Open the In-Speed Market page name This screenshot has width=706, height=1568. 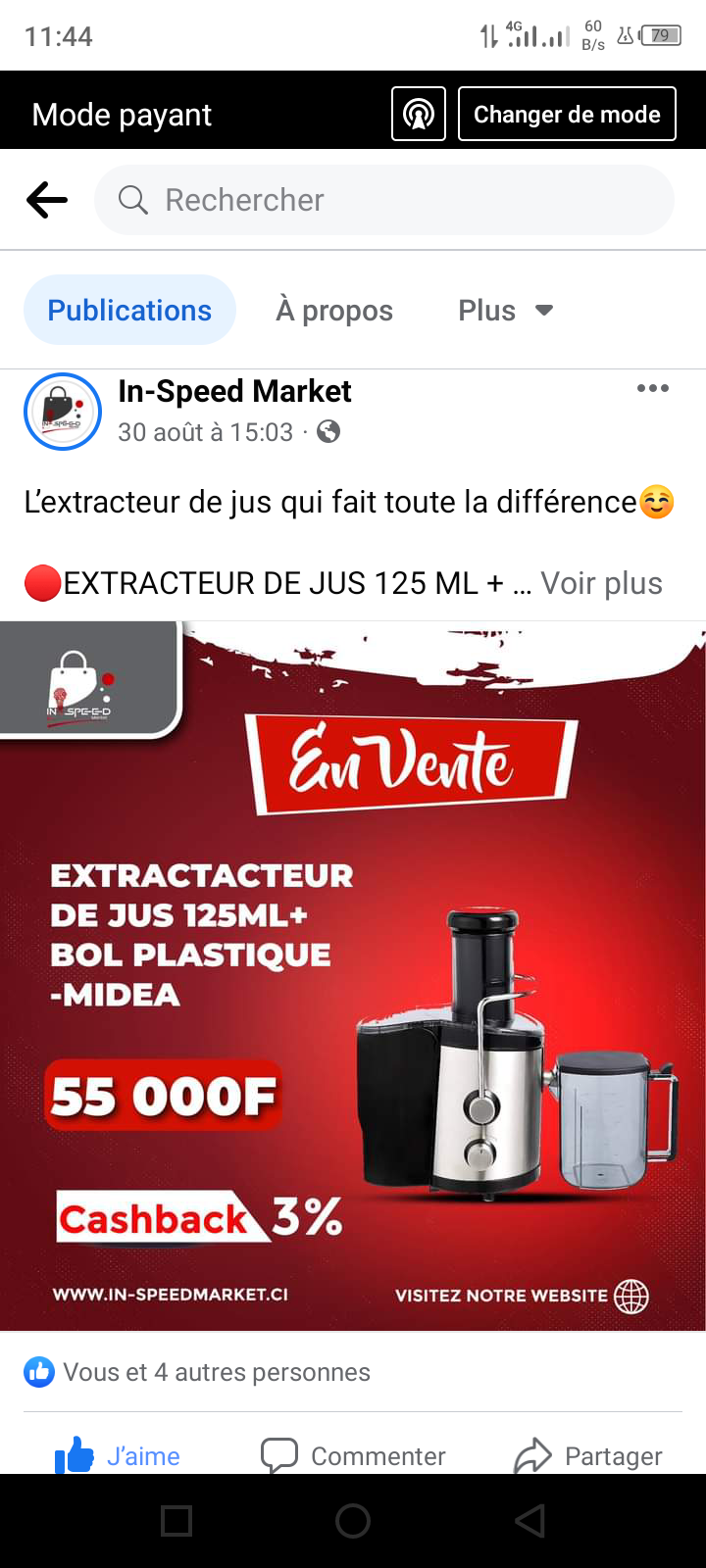234,391
